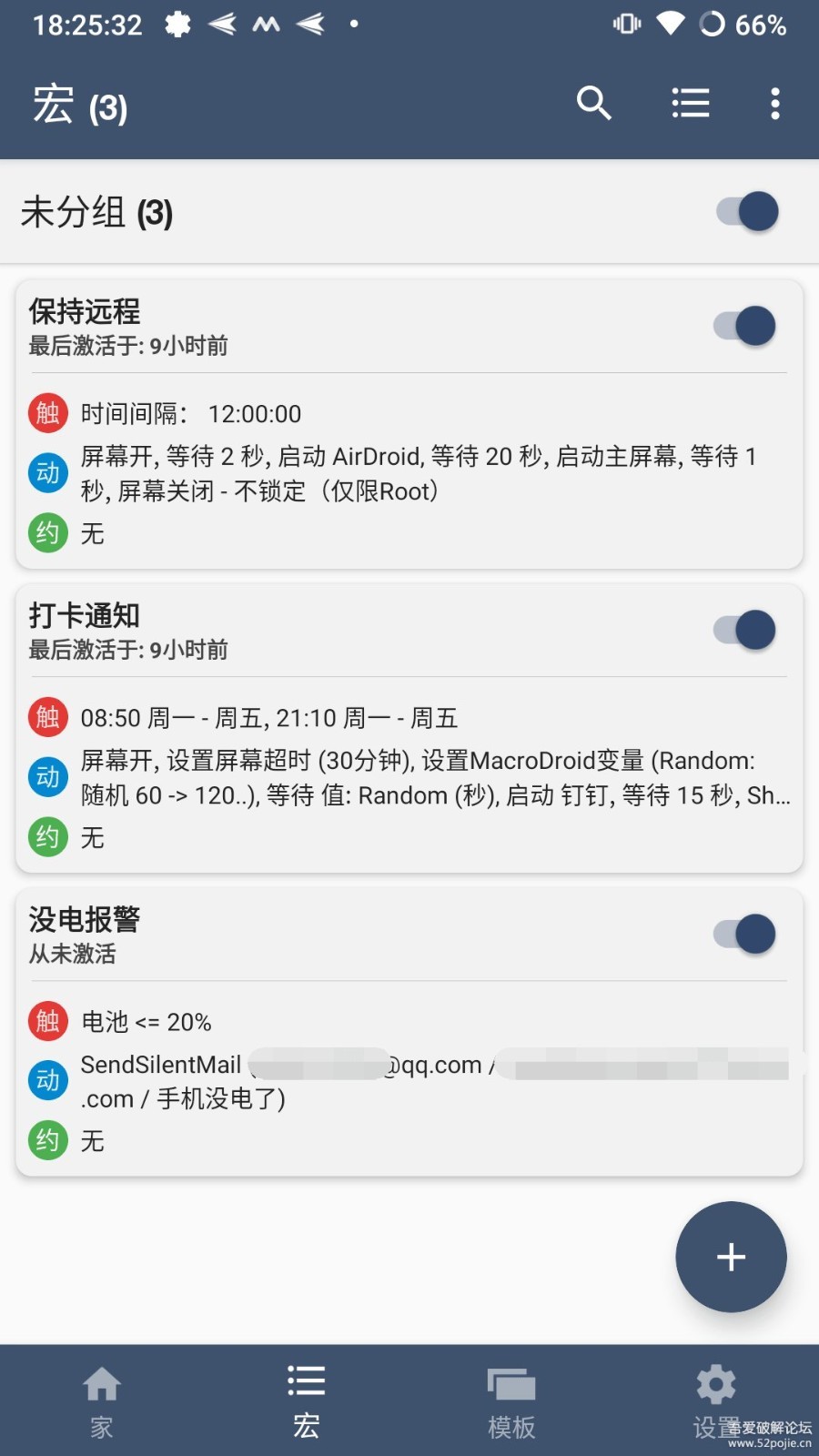Click the green 约 constraint badge of 没电报警
This screenshot has height=1456, width=819.
click(x=47, y=1140)
